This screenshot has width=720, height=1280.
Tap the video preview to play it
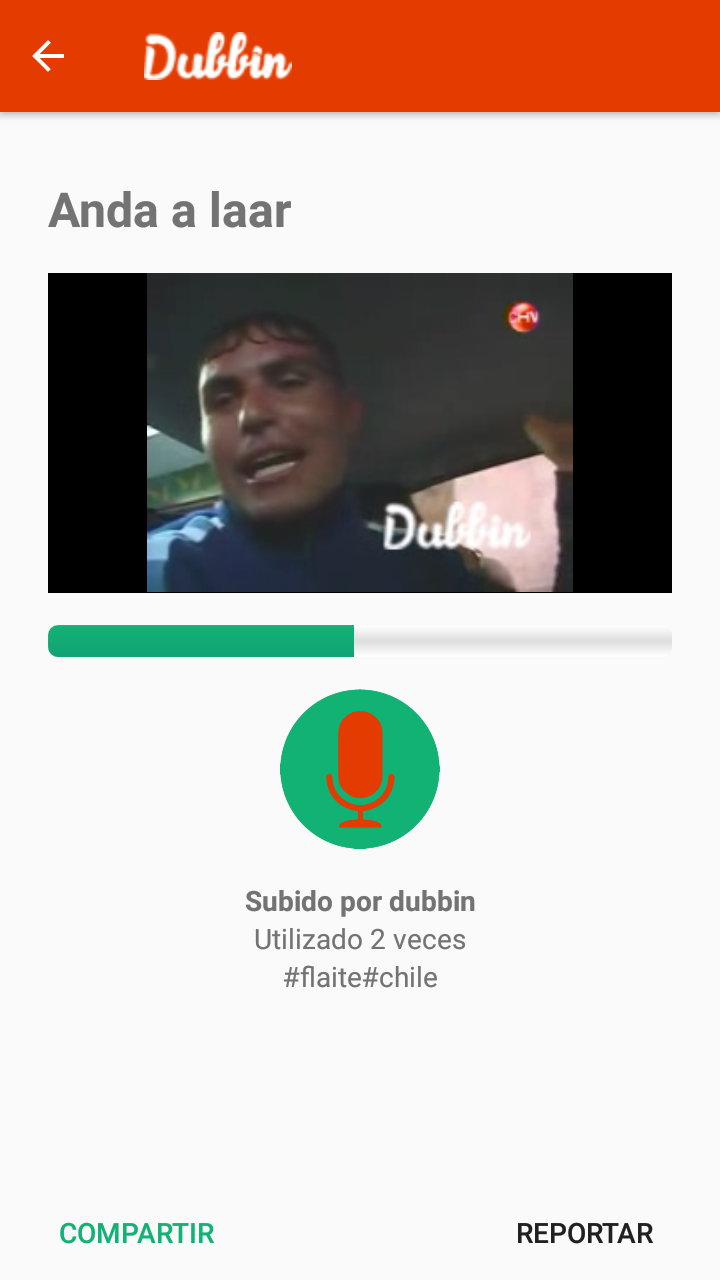click(x=360, y=433)
